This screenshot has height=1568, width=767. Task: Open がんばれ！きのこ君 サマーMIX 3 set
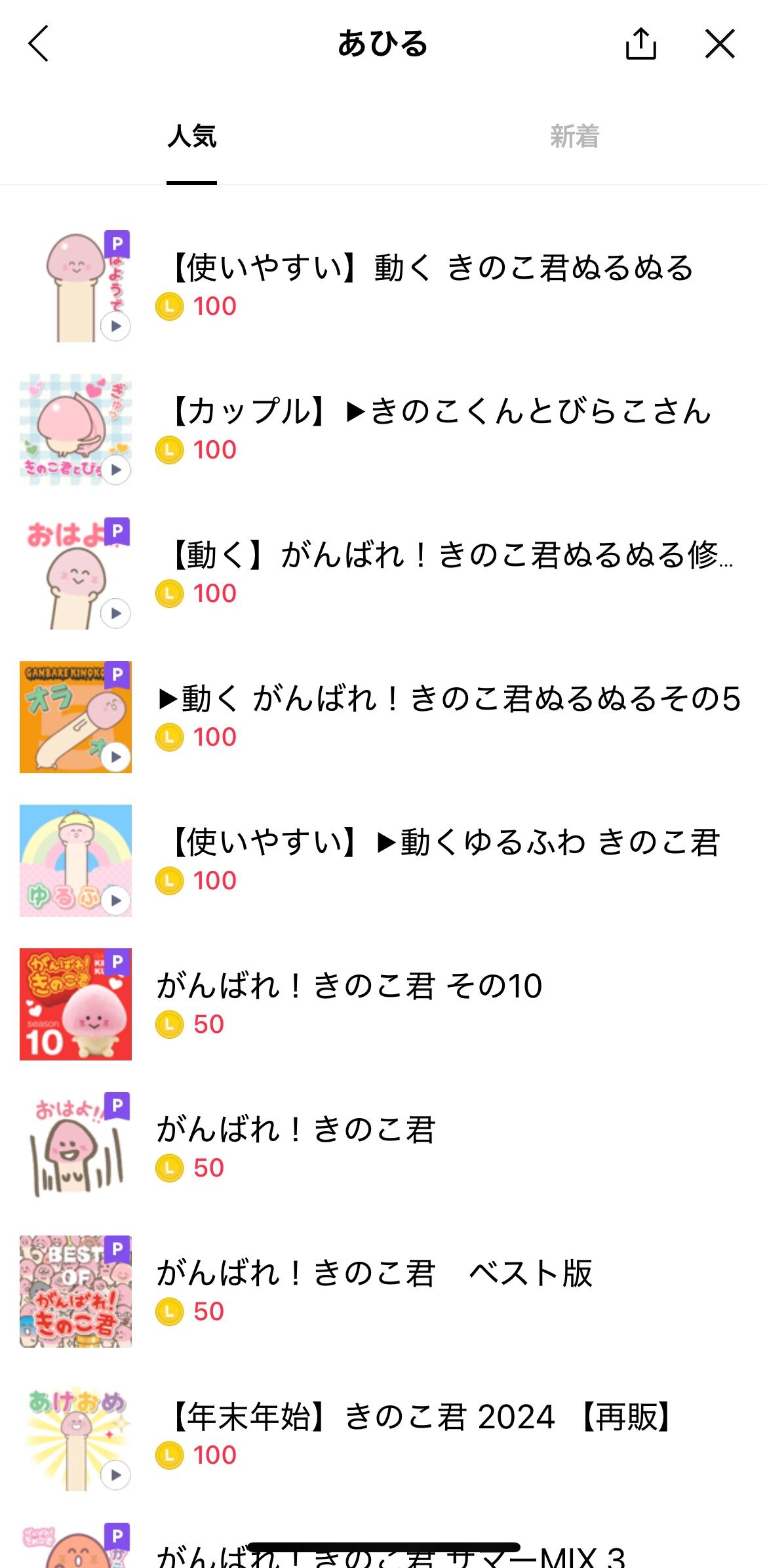[x=390, y=1557]
